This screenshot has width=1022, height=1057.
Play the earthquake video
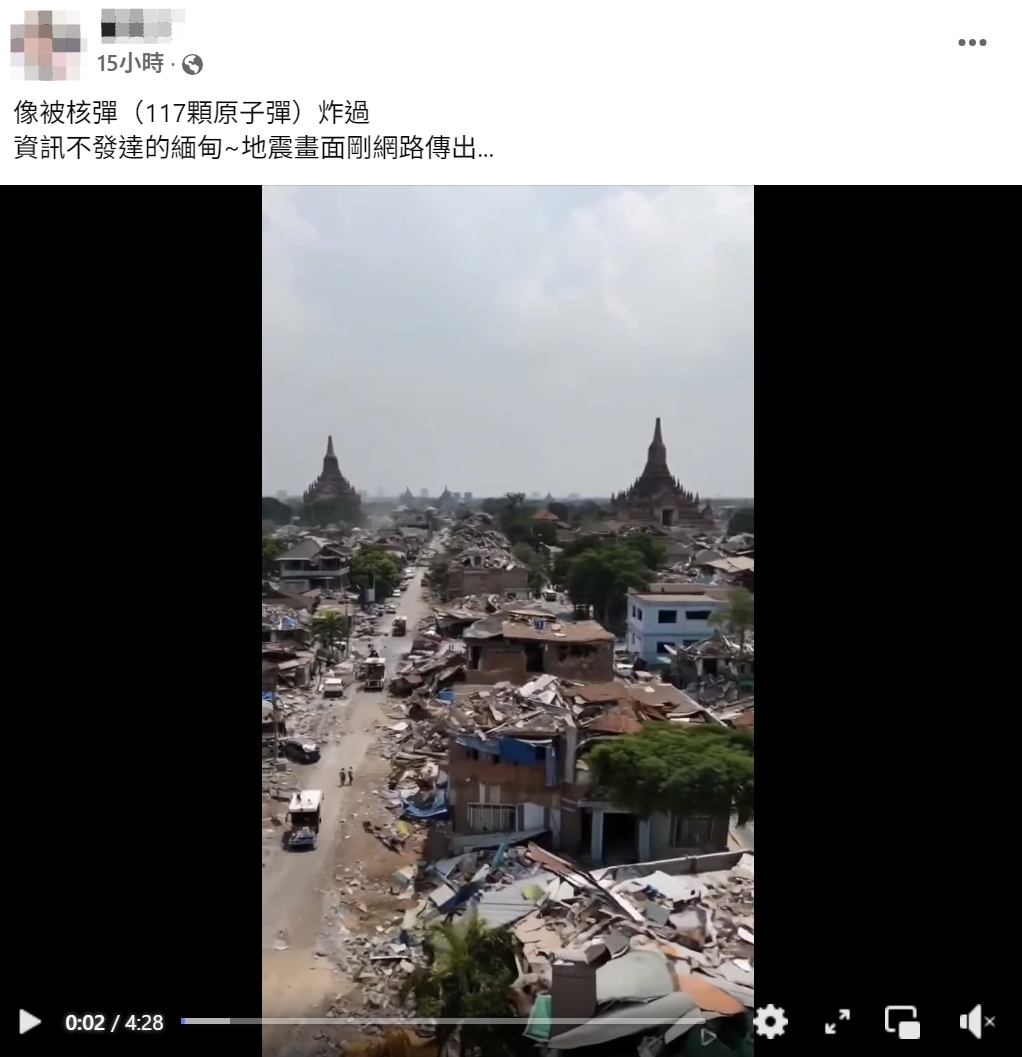coord(30,1021)
